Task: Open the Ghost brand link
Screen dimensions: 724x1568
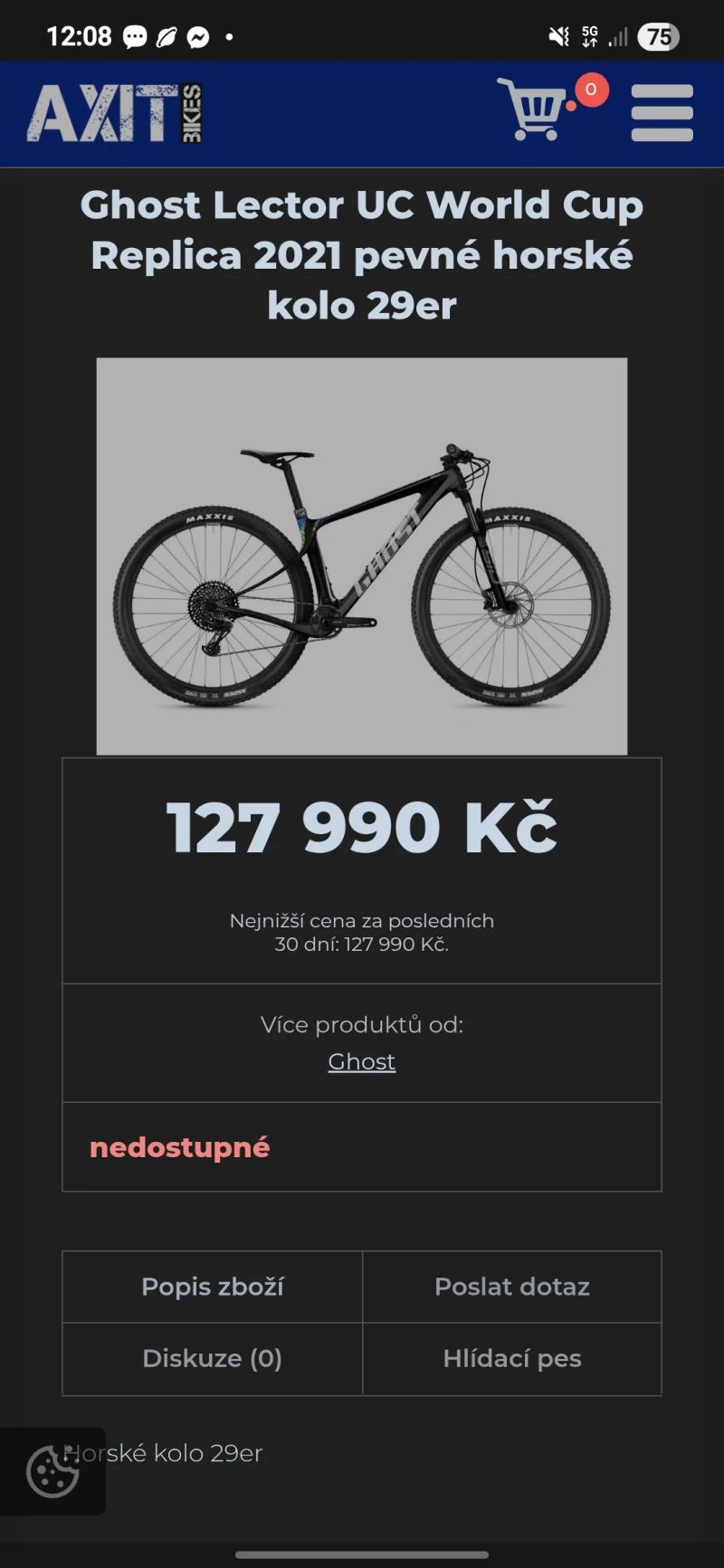Action: tap(361, 1060)
